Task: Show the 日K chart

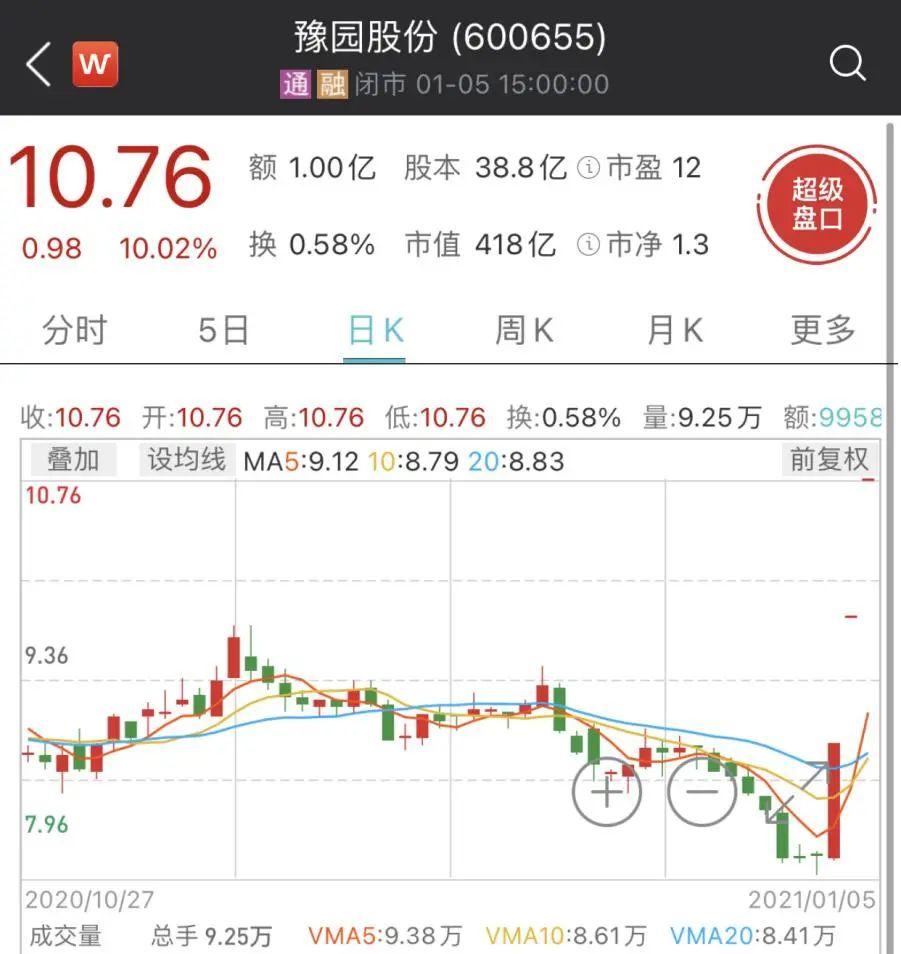Action: pos(375,331)
